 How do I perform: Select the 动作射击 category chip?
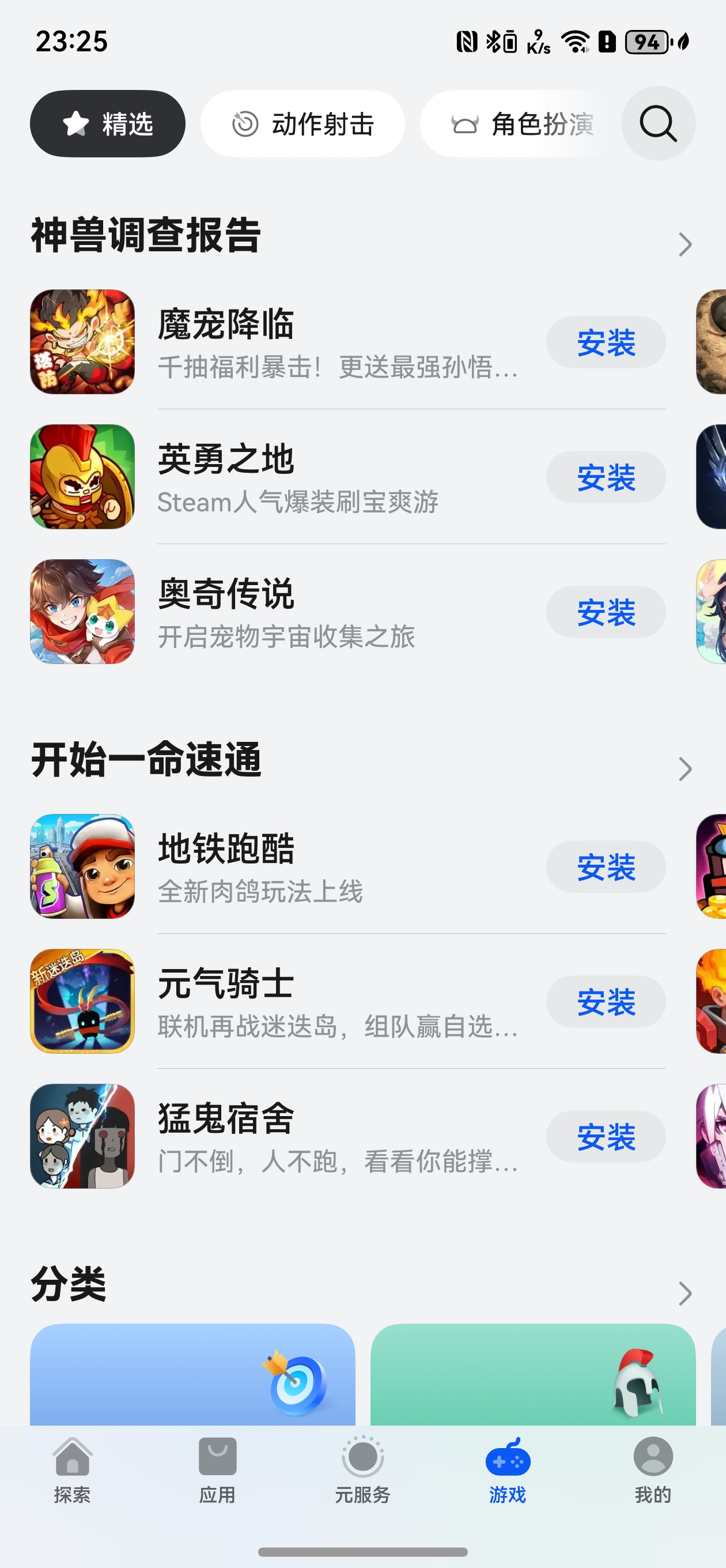point(302,124)
